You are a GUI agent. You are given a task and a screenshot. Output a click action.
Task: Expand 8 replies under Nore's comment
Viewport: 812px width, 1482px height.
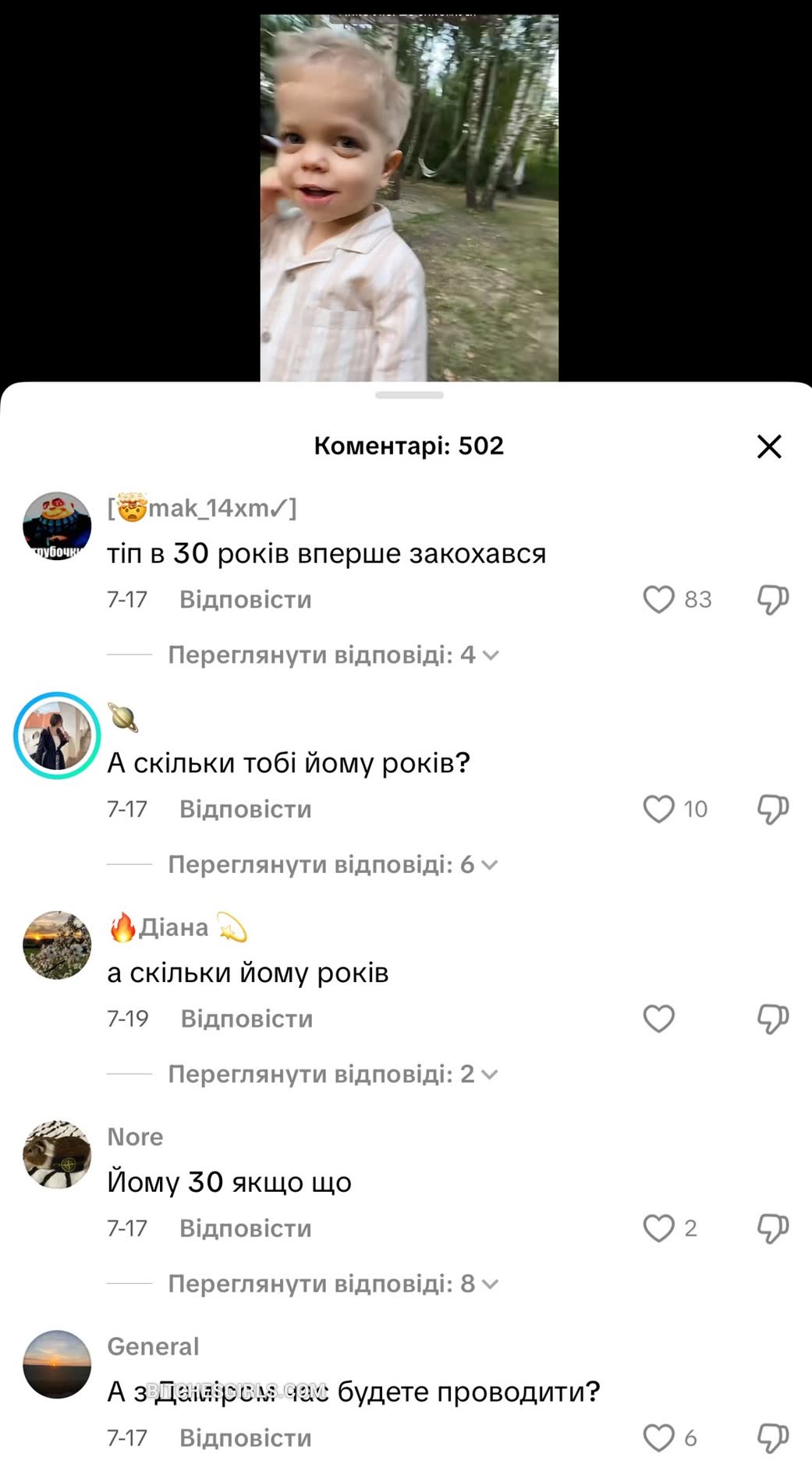point(333,1284)
